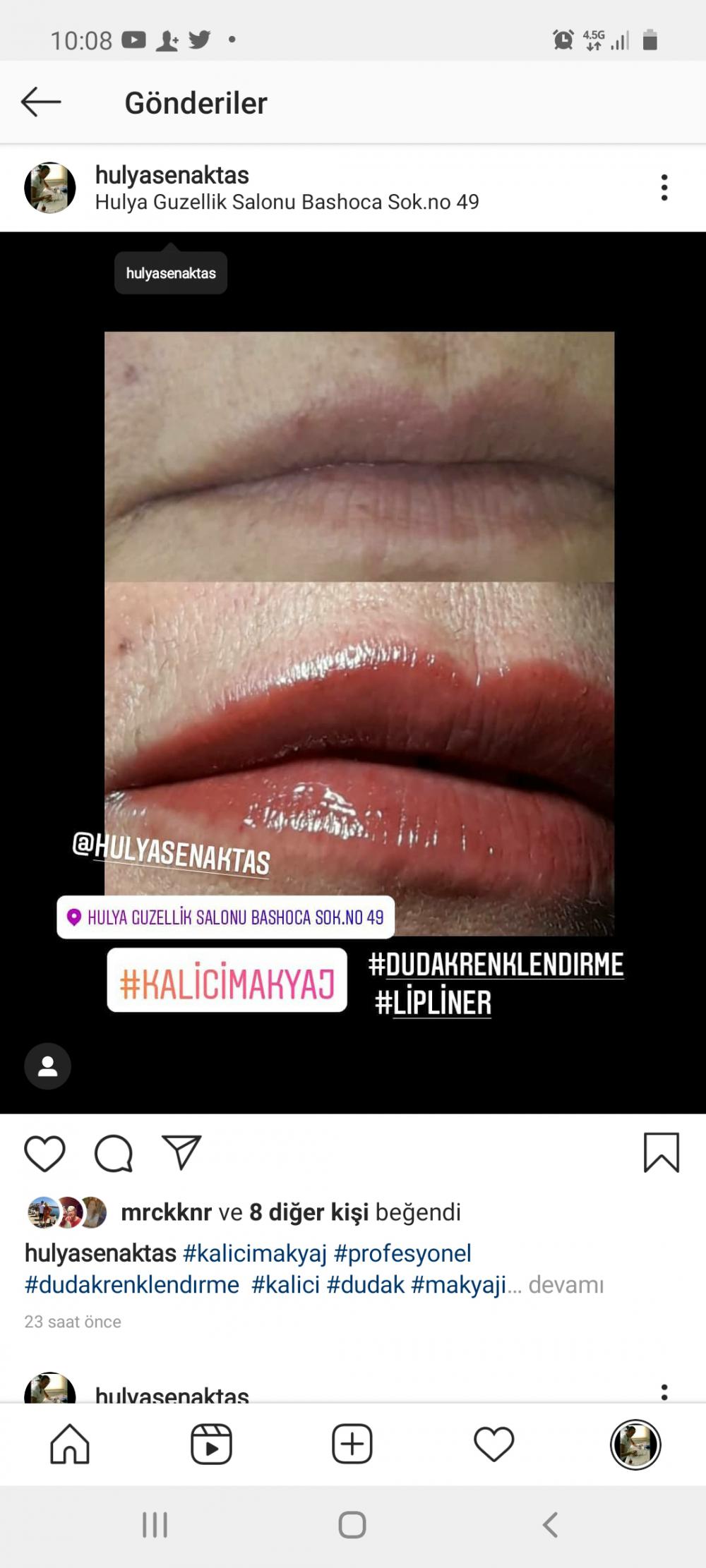The width and height of the screenshot is (706, 1568).
Task: Open the #kalicimakyaj hashtag in the caption
Action: click(x=255, y=1253)
